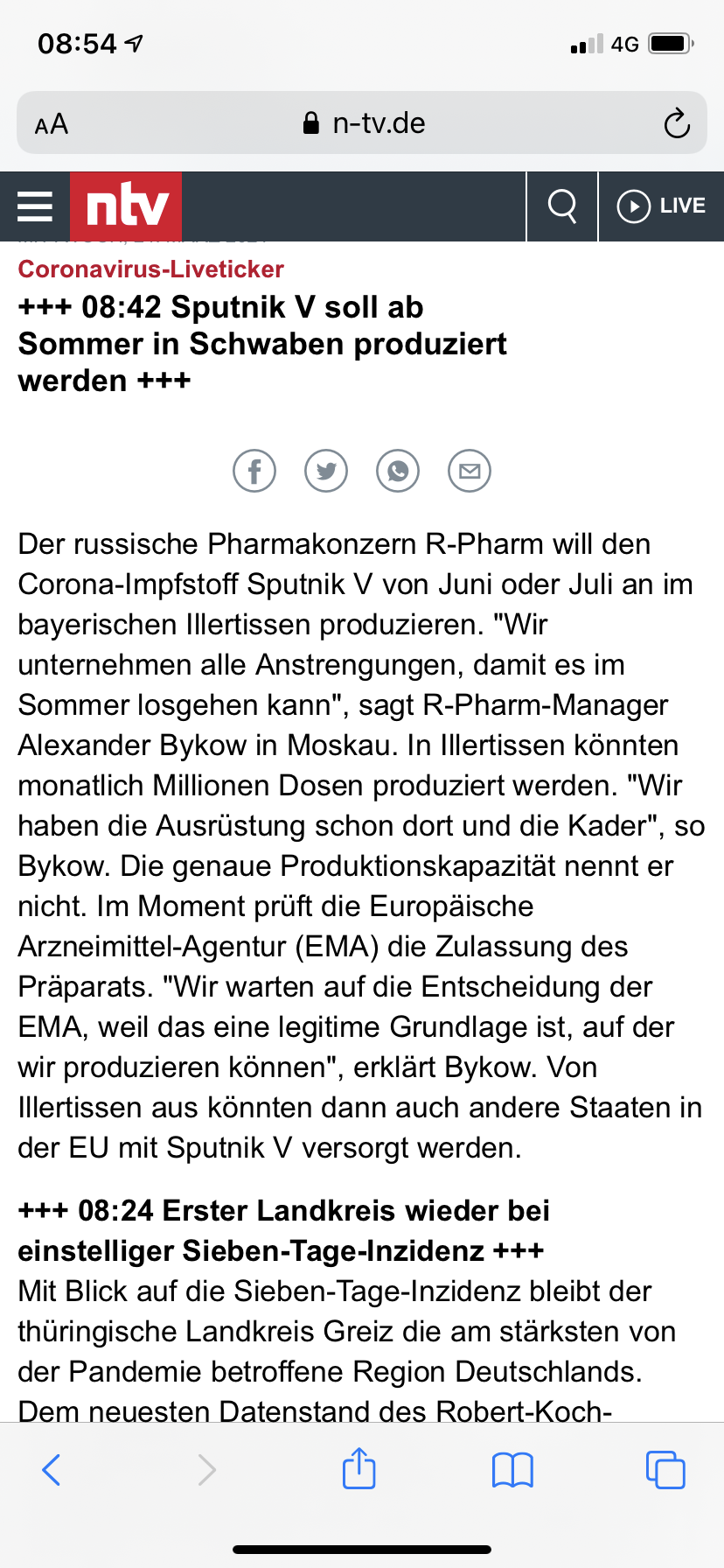
Task: Tap the ntv logo to go home
Action: pos(126,206)
